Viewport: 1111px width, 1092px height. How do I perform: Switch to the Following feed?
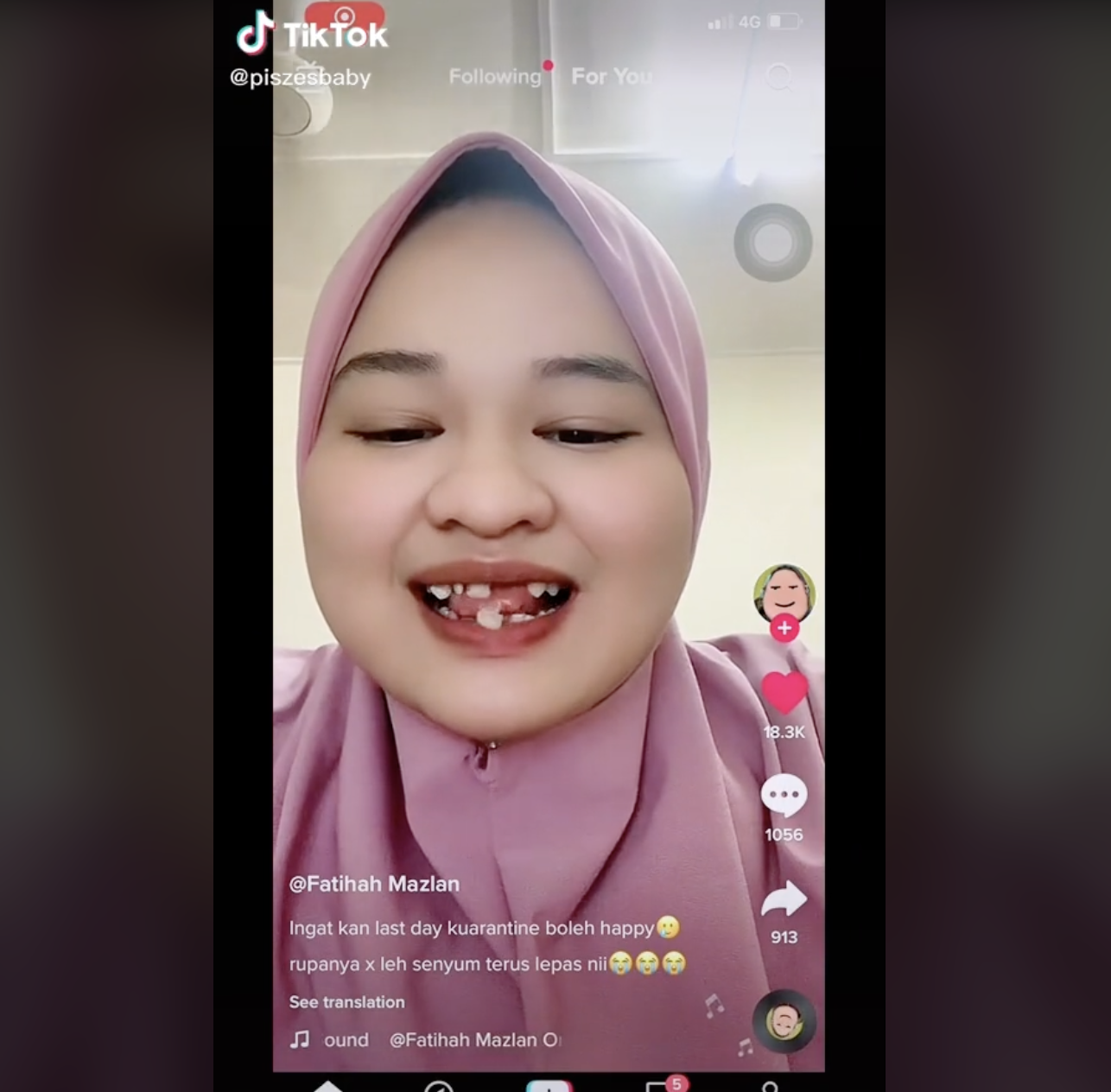coord(494,77)
